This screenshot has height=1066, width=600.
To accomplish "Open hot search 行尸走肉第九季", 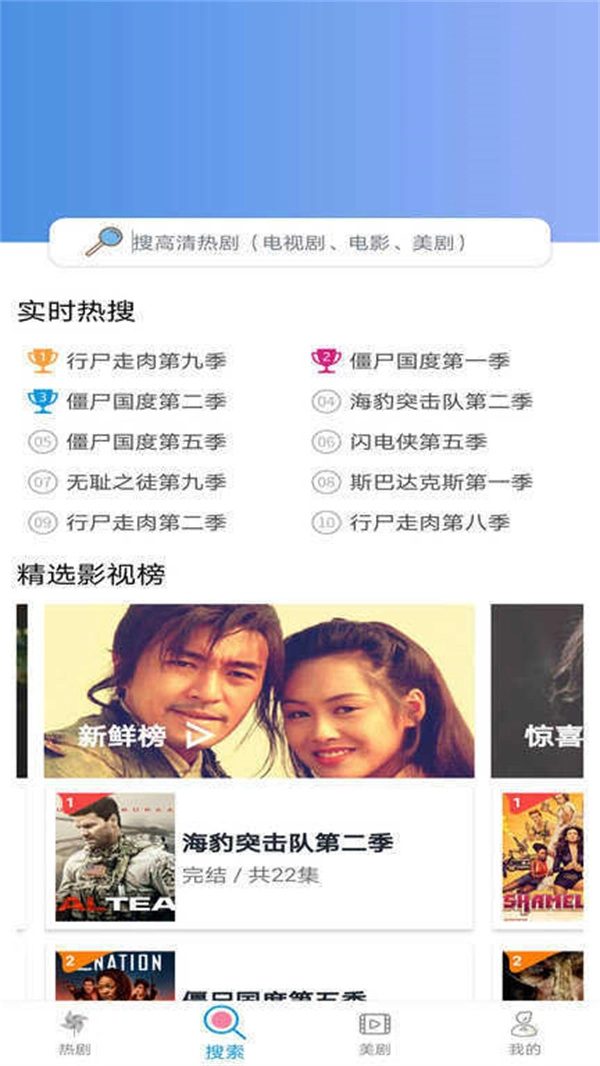I will 146,361.
